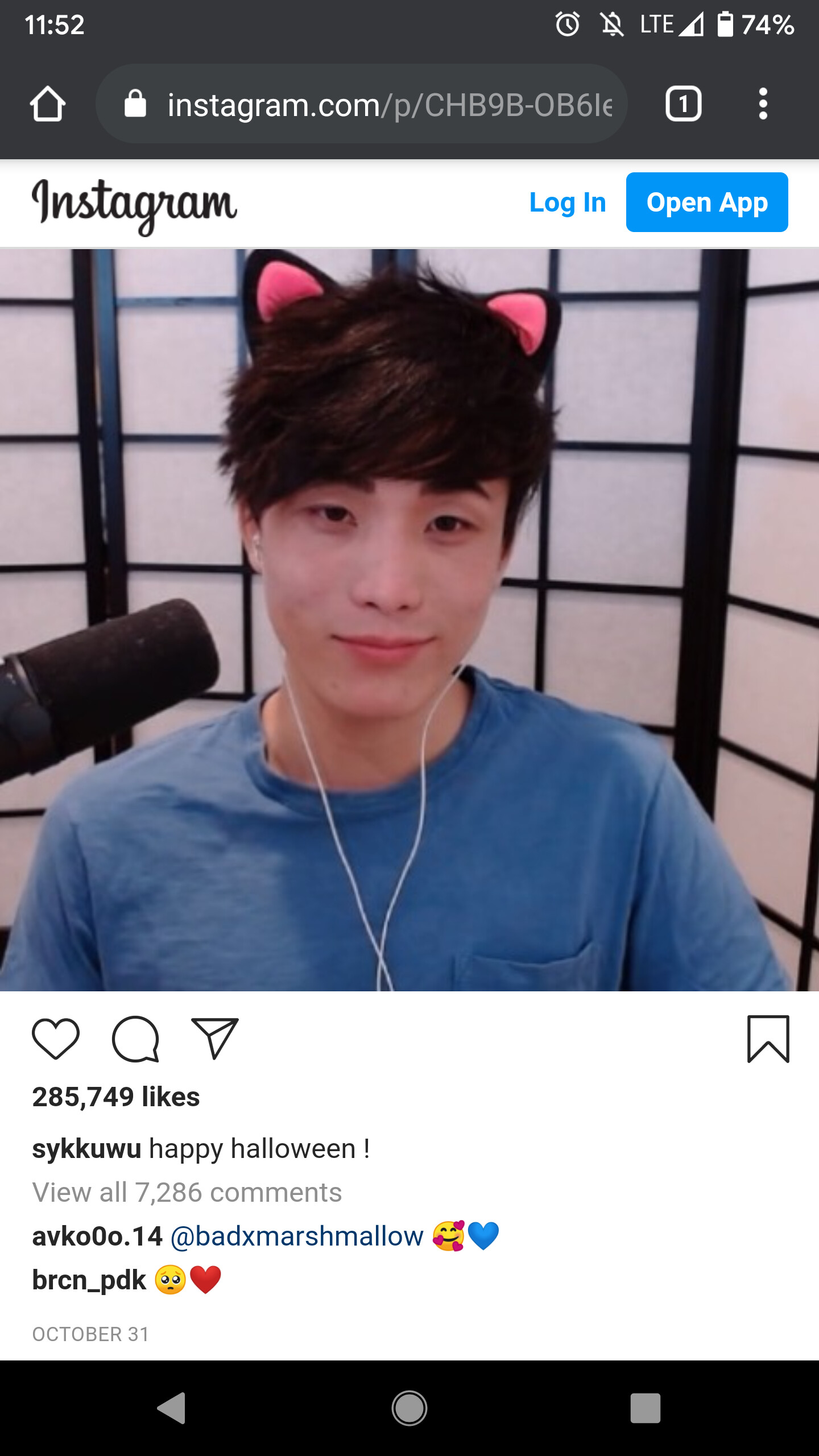Open the browser tab switcher
Image resolution: width=819 pixels, height=1456 pixels.
point(683,104)
